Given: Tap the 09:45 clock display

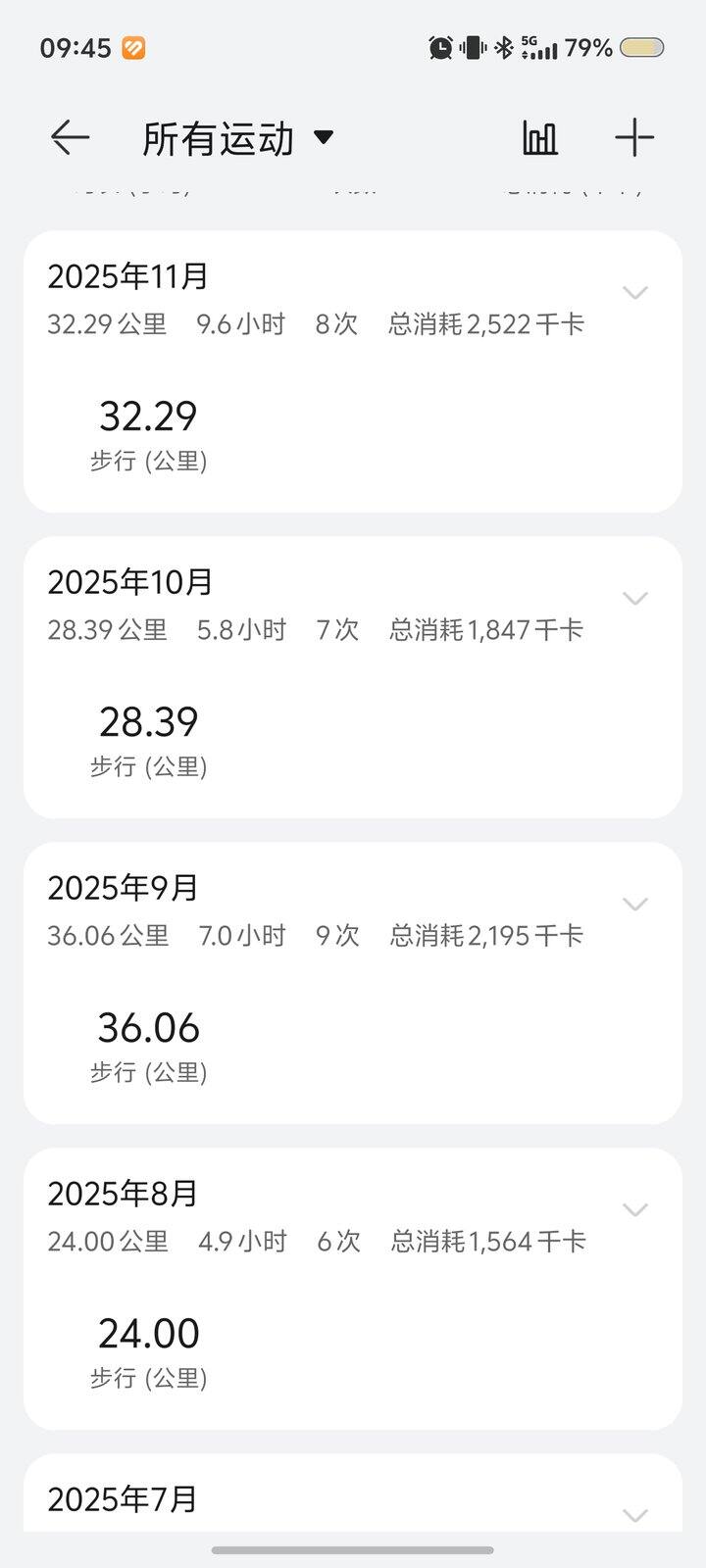Looking at the screenshot, I should [x=76, y=46].
